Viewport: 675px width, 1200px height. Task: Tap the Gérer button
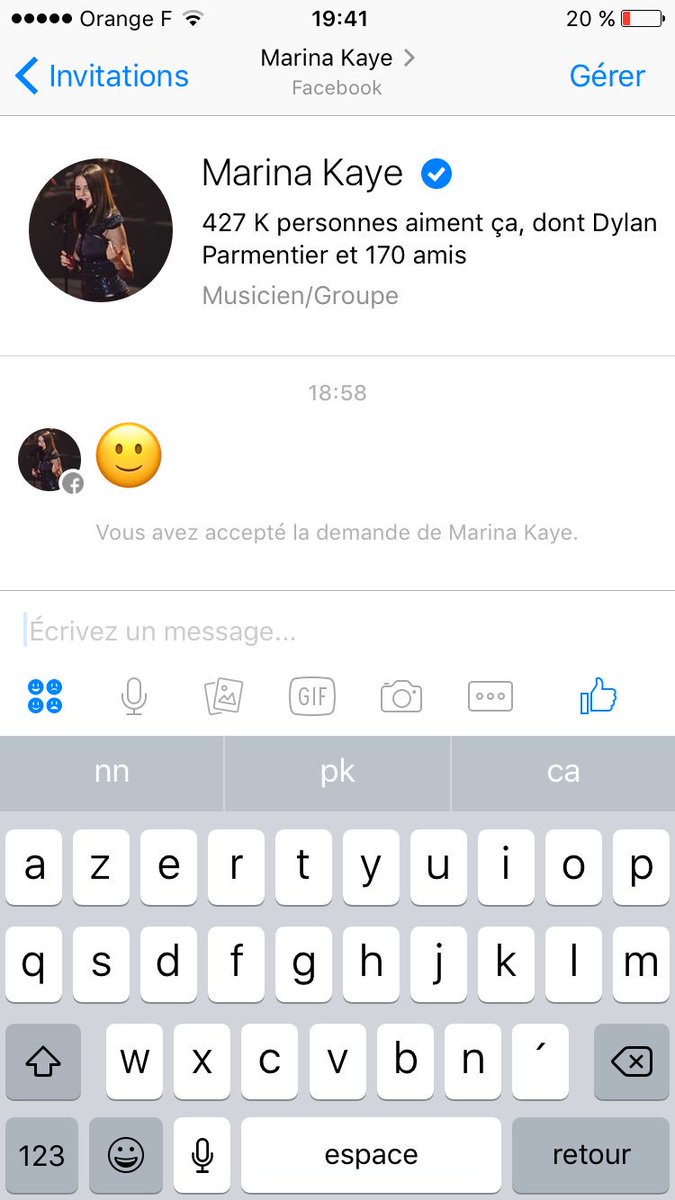tap(607, 76)
